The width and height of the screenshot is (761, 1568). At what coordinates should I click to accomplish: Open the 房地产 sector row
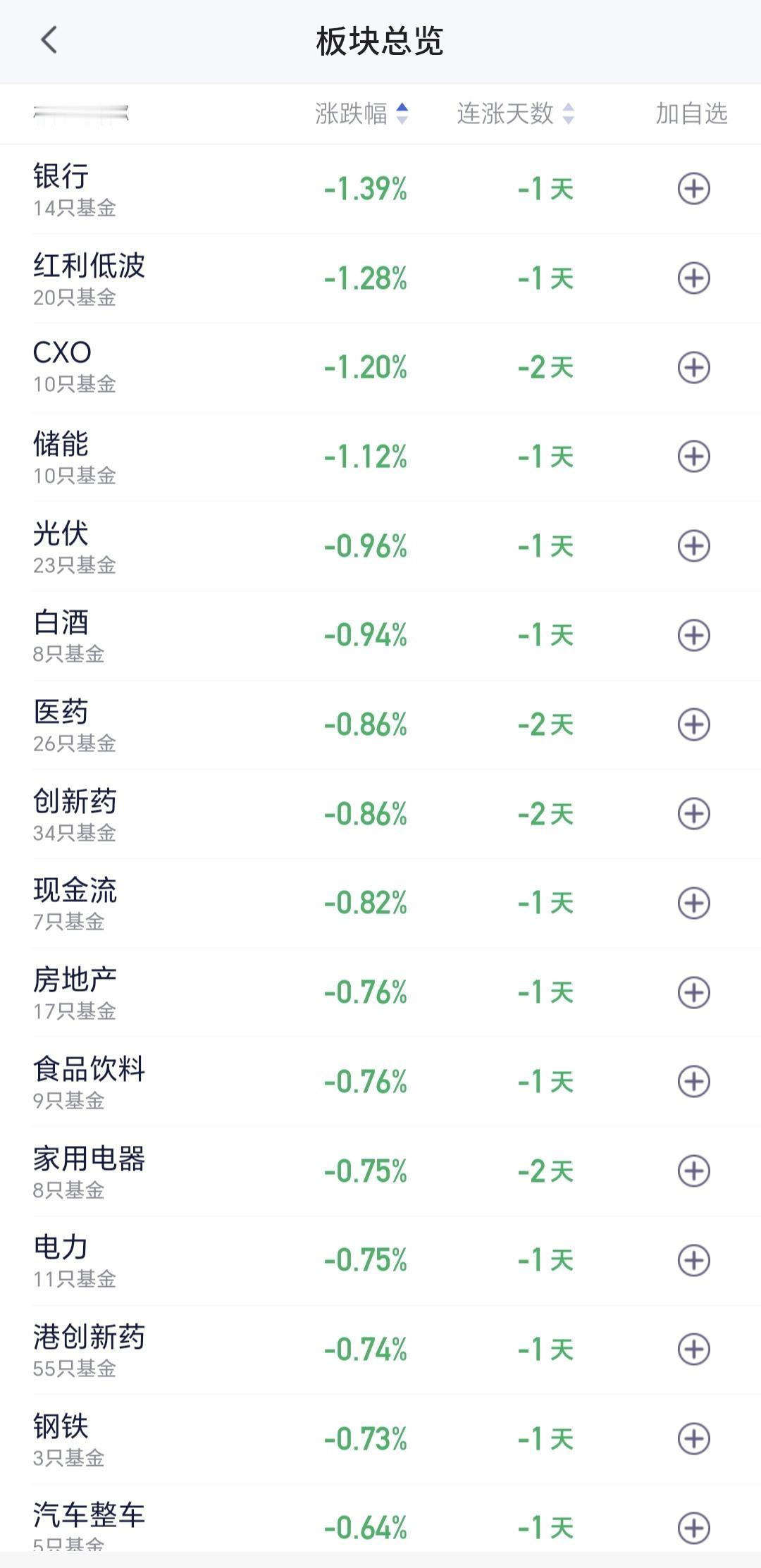[380, 992]
